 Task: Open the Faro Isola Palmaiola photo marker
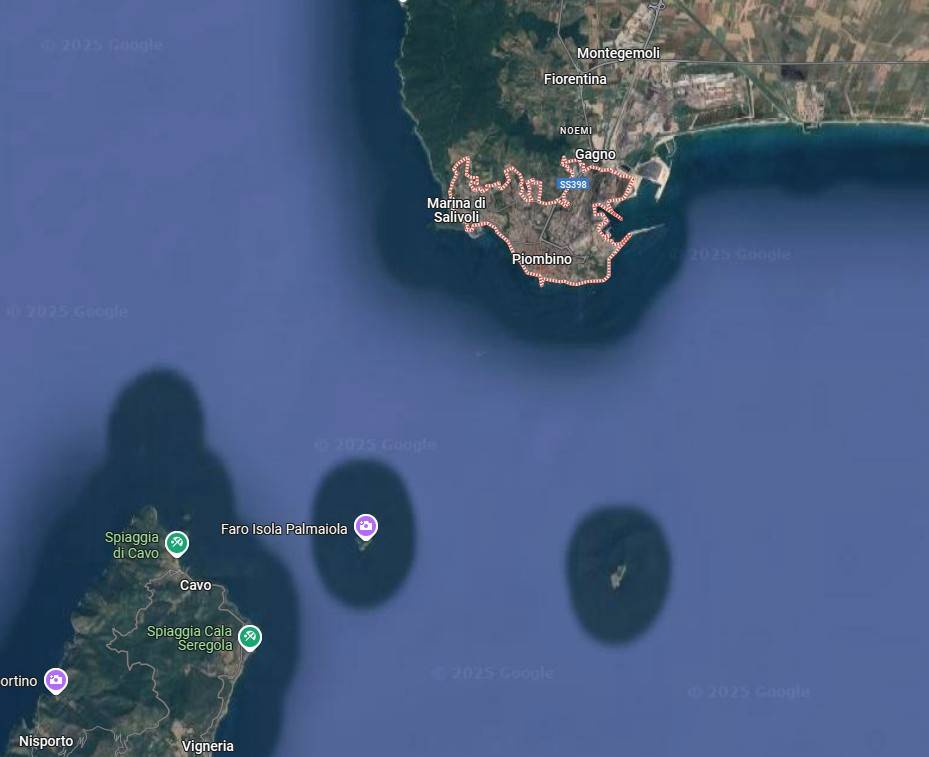[366, 525]
